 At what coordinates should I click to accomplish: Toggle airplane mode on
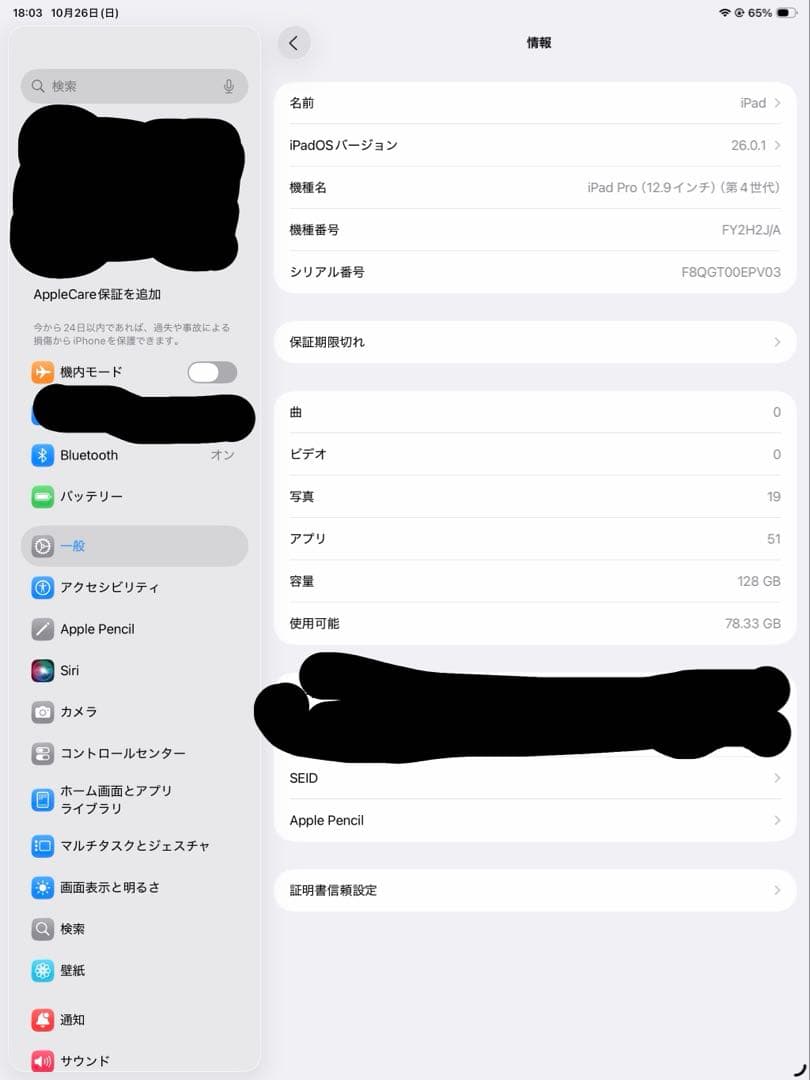pyautogui.click(x=211, y=371)
